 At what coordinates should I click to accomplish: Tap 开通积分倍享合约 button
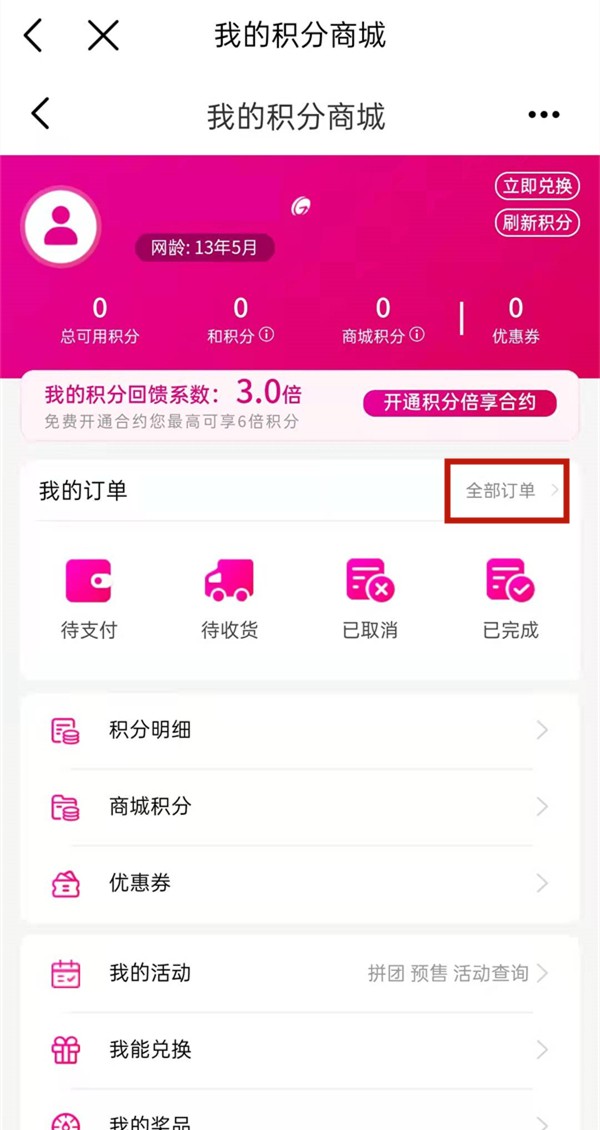pyautogui.click(x=459, y=403)
